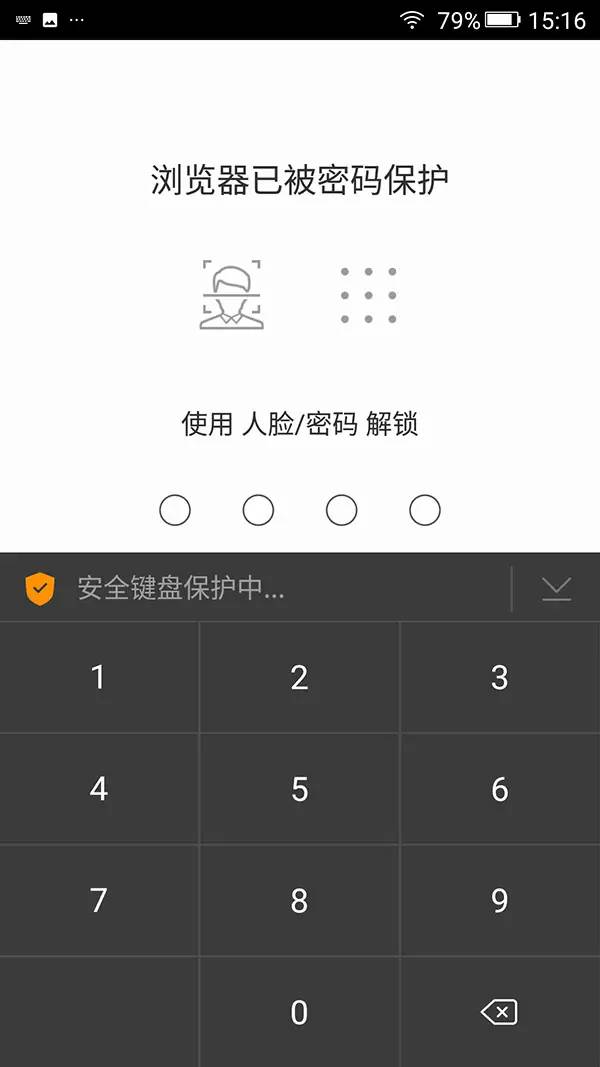The image size is (600, 1067).
Task: Choose face recognition unlock icon
Action: click(x=231, y=295)
